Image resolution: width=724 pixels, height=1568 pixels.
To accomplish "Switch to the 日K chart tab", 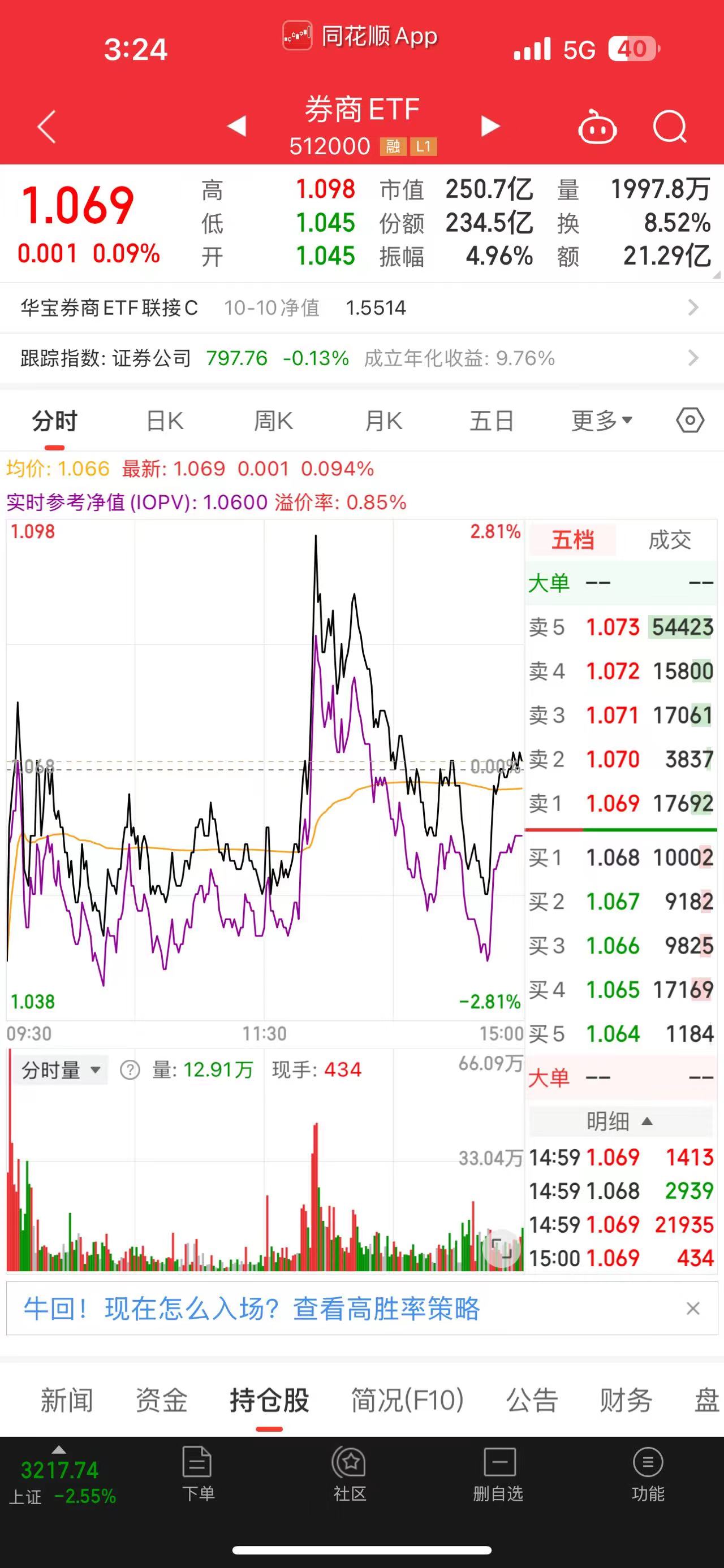I will [165, 421].
